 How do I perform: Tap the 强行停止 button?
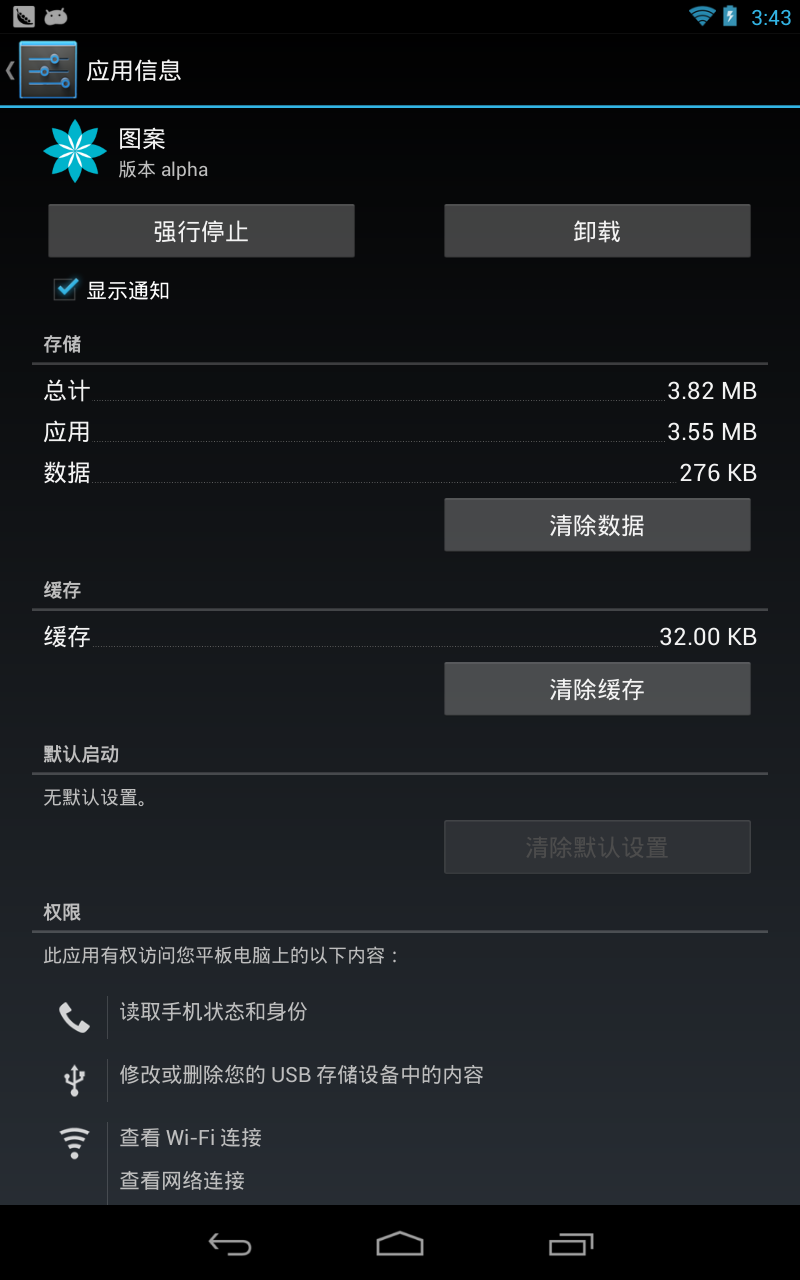pos(201,231)
